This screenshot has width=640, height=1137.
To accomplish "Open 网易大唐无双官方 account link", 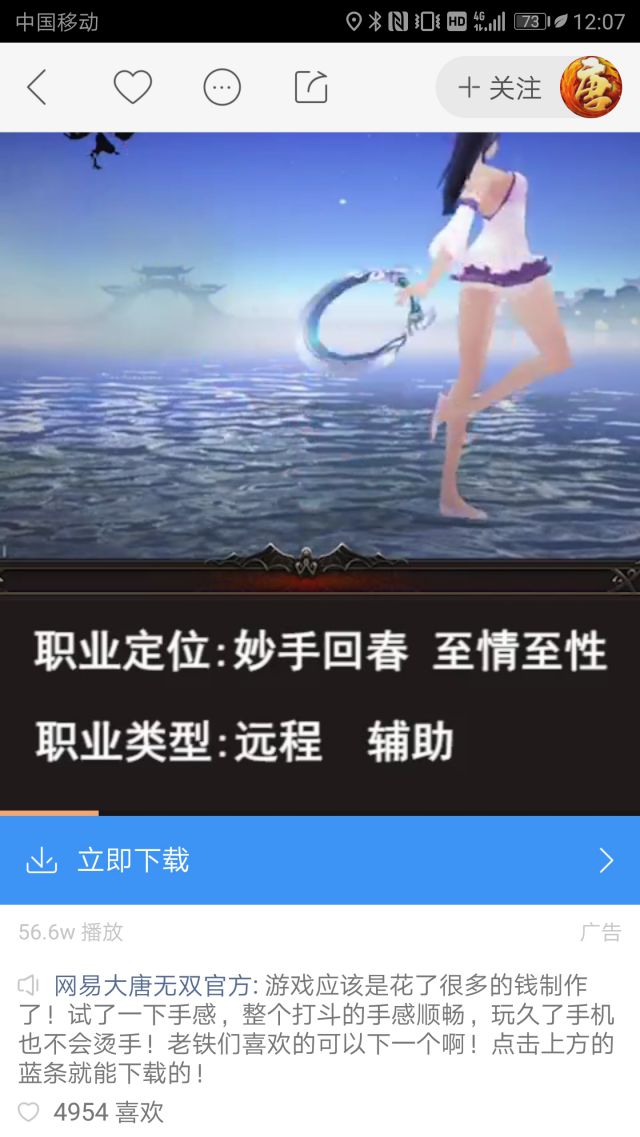I will [152, 985].
